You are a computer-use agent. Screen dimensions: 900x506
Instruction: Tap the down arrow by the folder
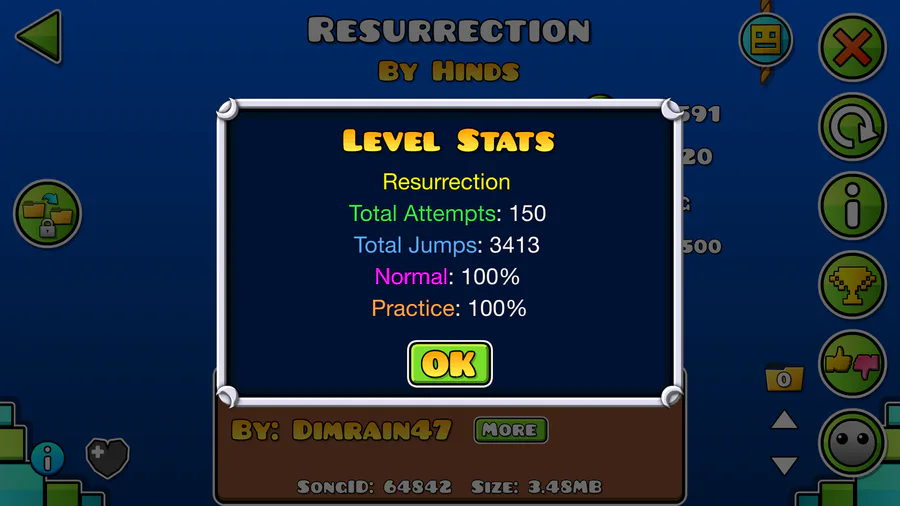click(785, 465)
